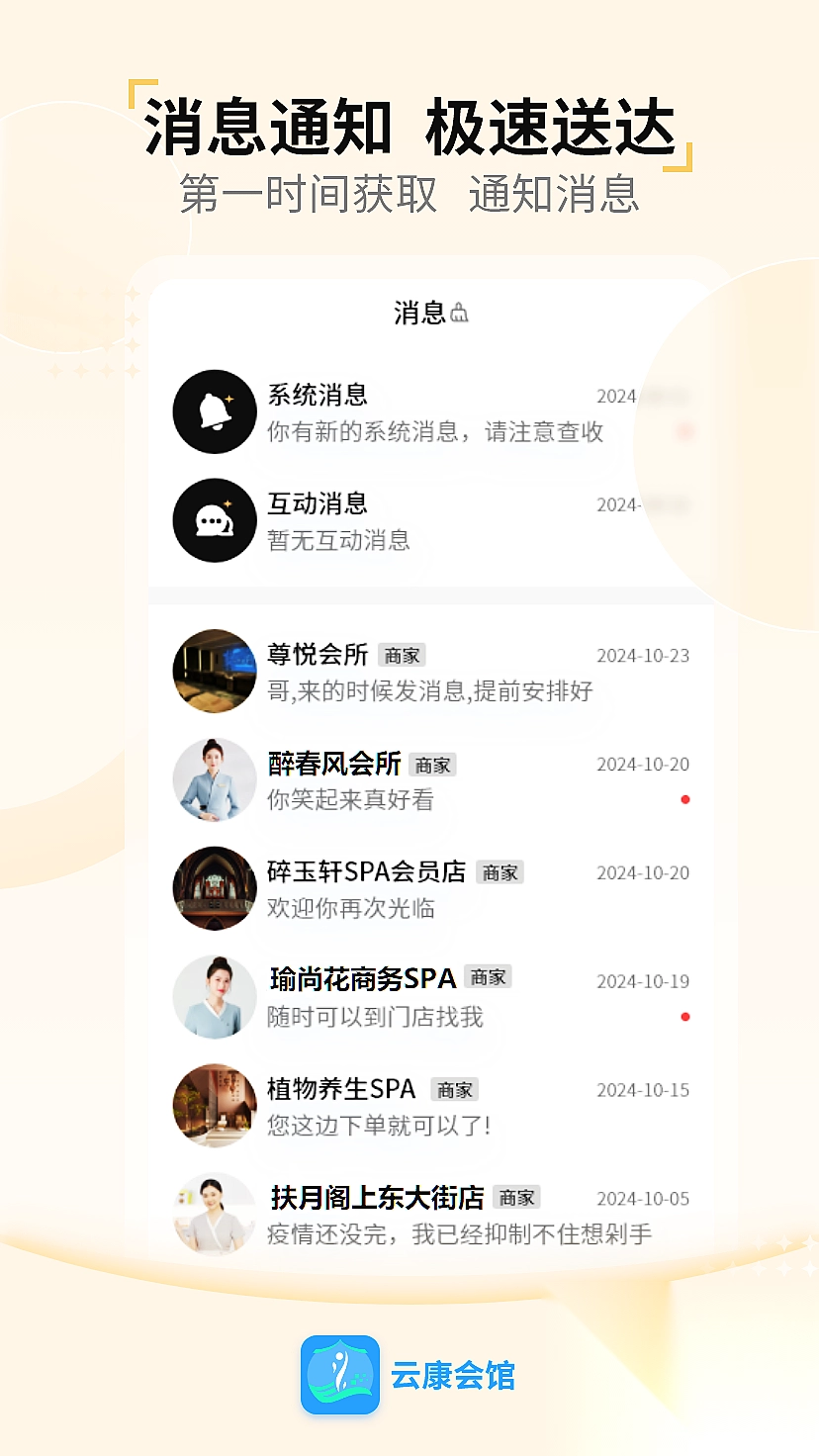Tap the 碎玉轩SPA会员店 church avatar

click(215, 888)
